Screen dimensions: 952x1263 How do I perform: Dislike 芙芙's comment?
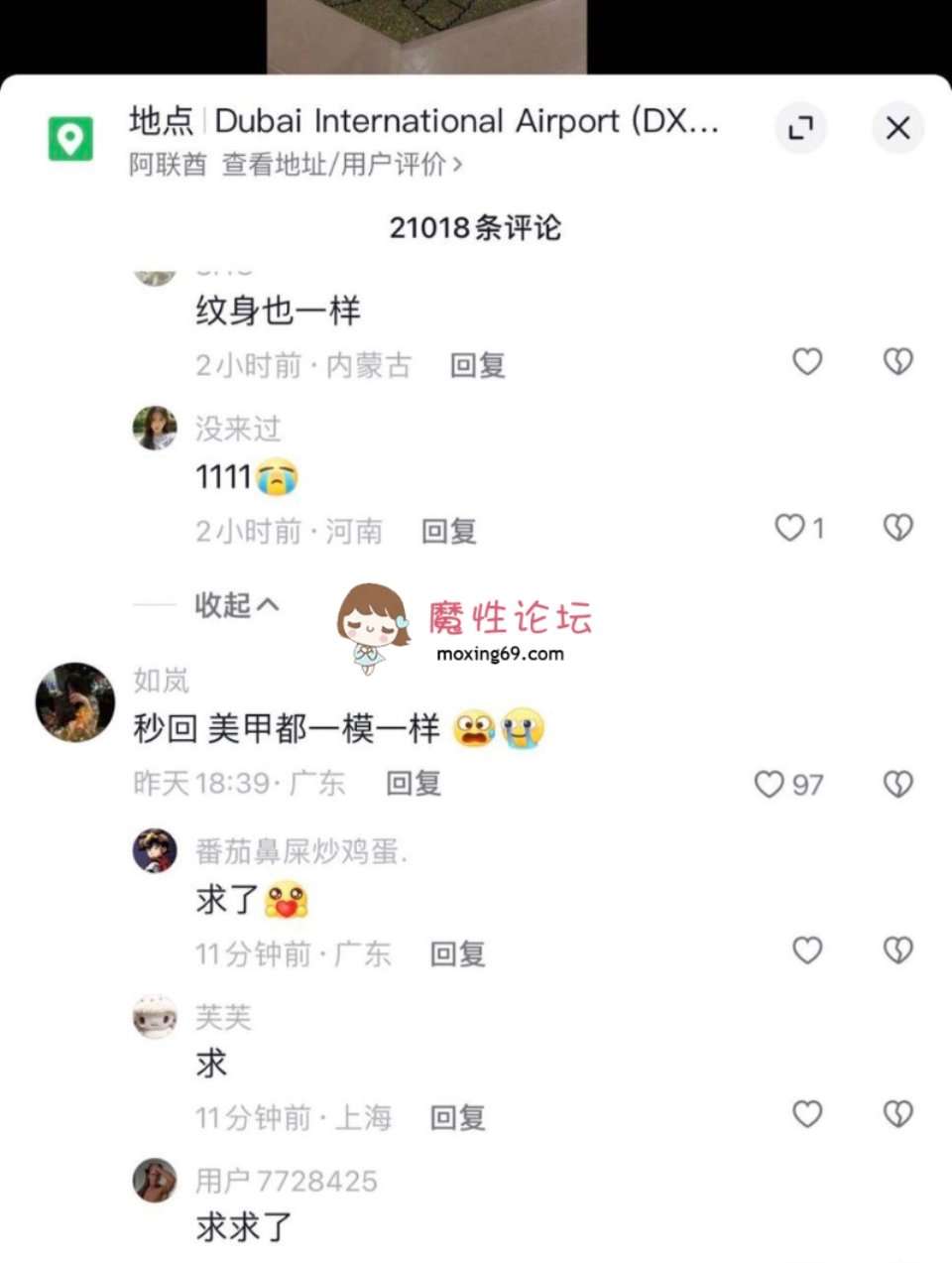897,1114
